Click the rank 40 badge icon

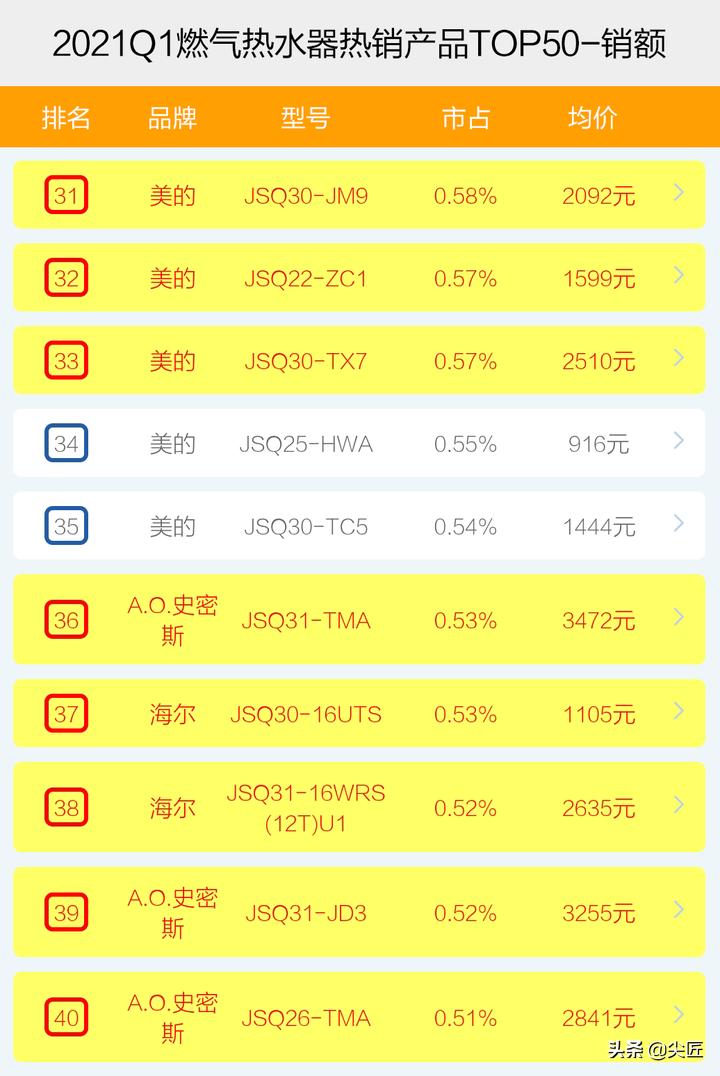[64, 1017]
